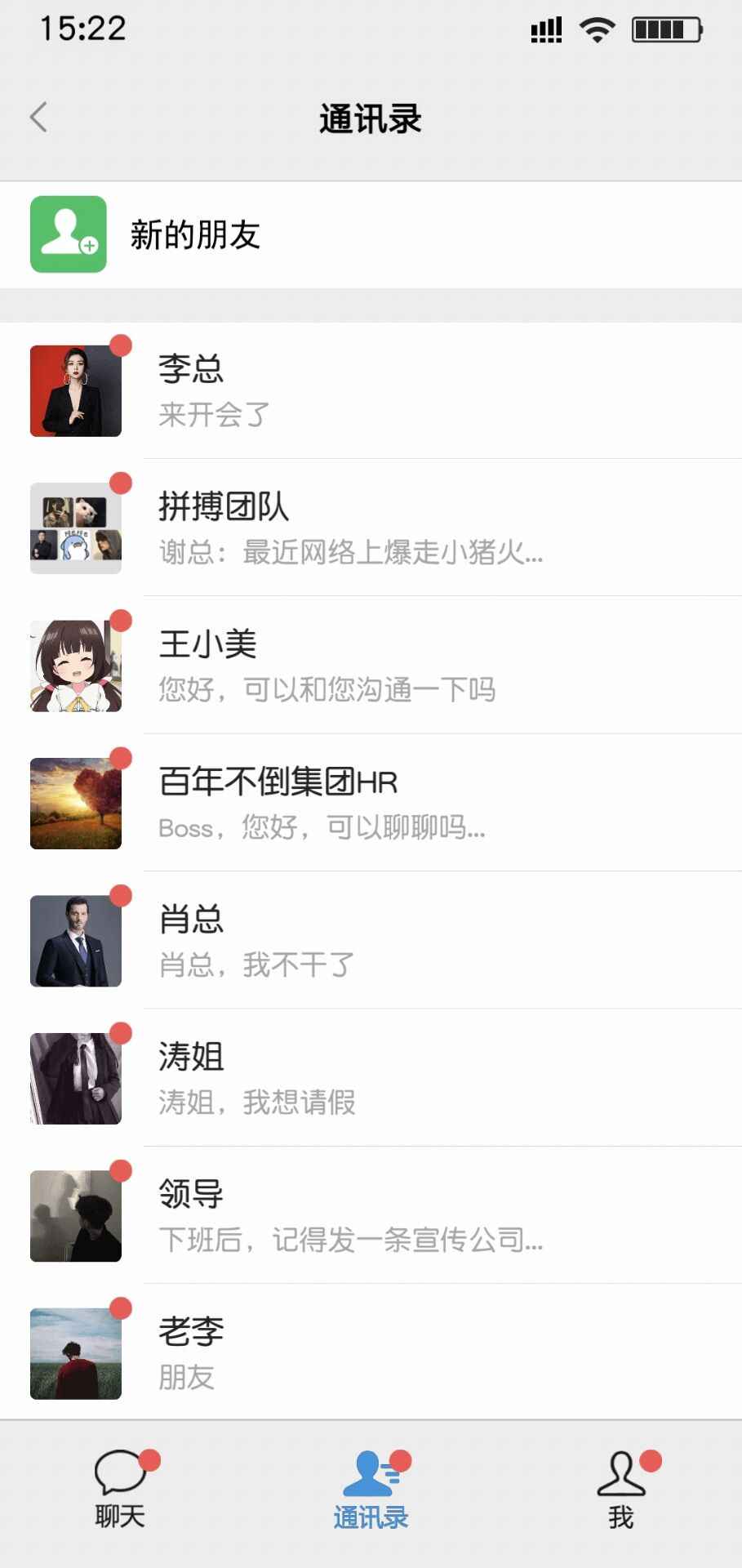This screenshot has height=1568, width=742.
Task: Open the chat with 老李
Action: point(367,1352)
